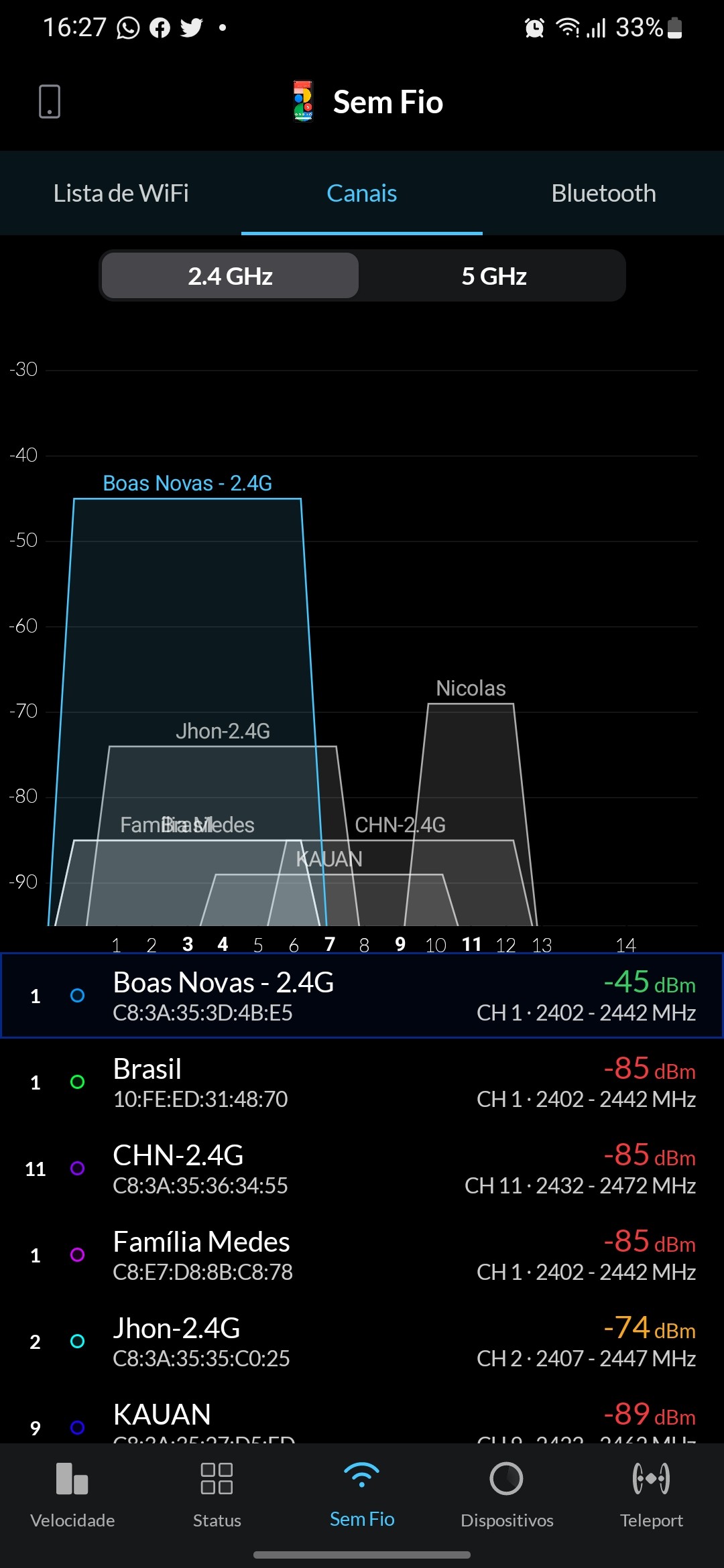Open the Bluetooth tab
This screenshot has height=1568, width=724.
pos(603,194)
